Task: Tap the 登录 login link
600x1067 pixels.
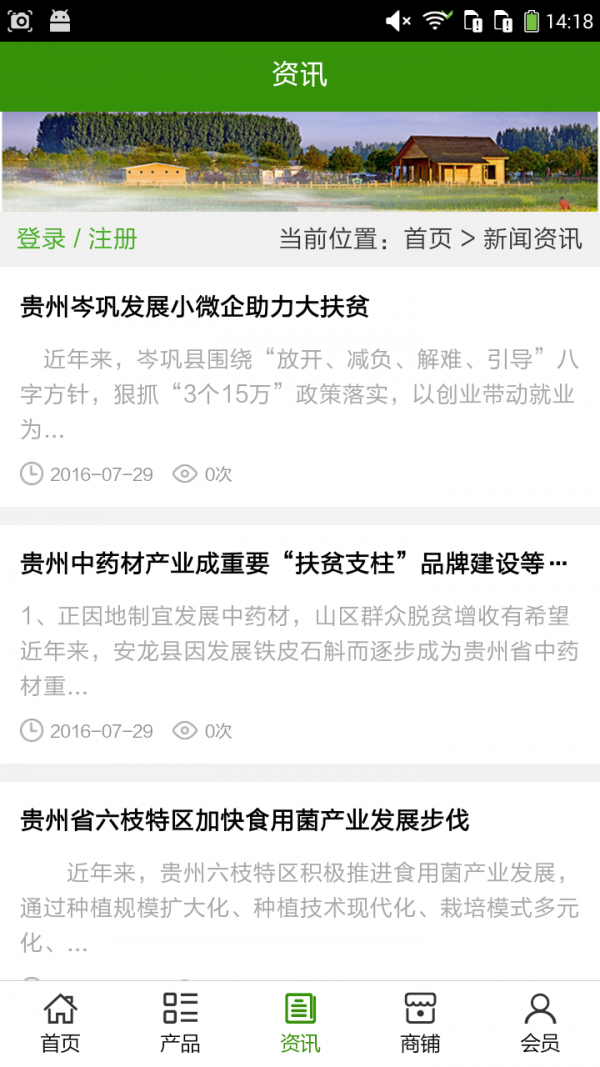Action: [x=41, y=239]
